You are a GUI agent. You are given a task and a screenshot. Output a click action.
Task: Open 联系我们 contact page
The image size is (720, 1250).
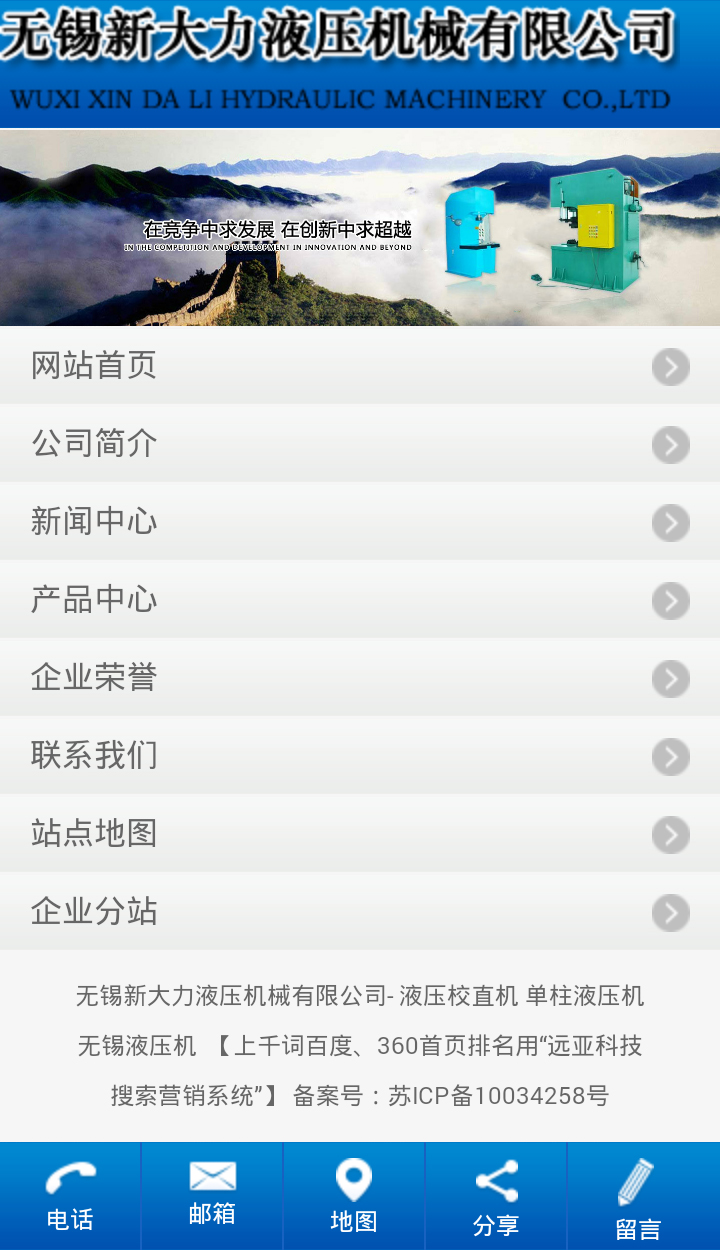(360, 756)
